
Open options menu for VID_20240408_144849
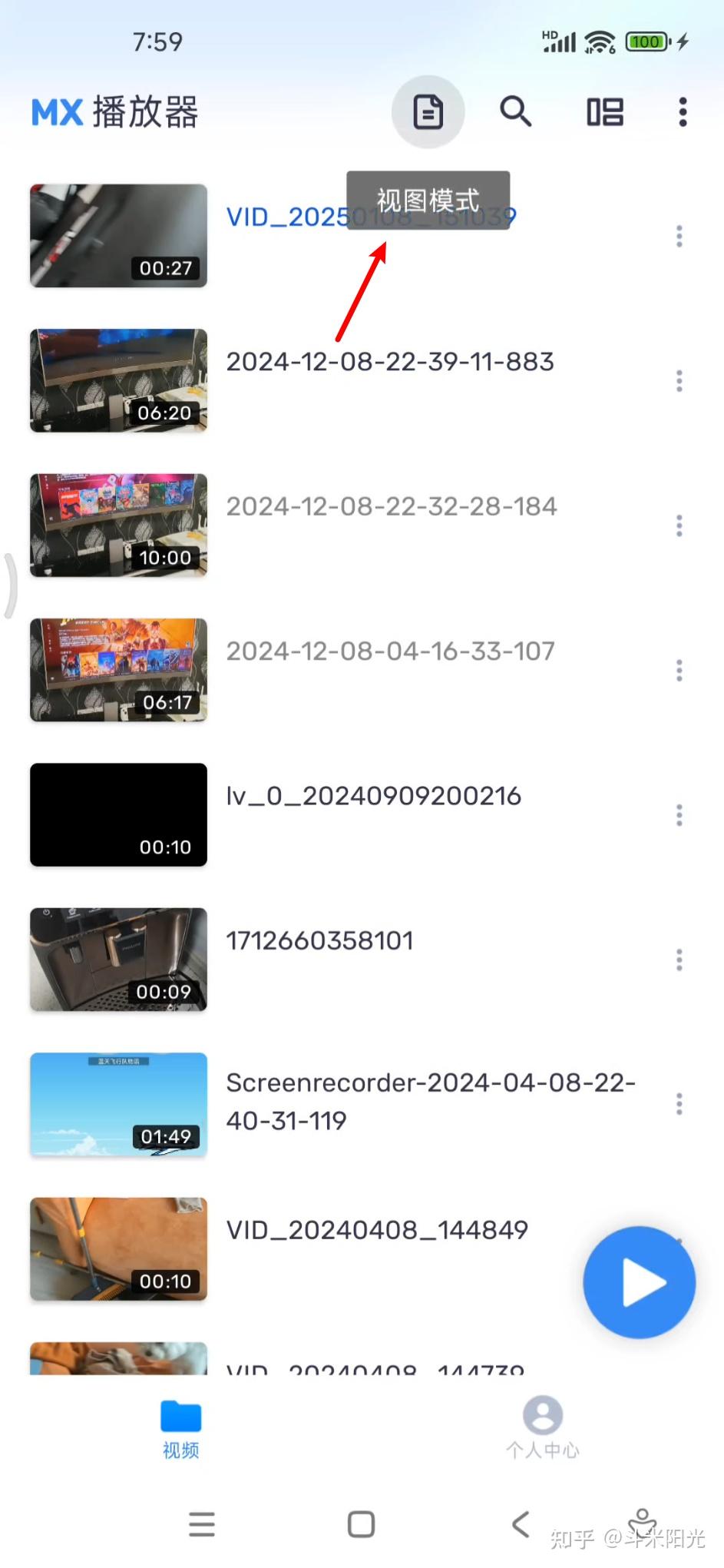point(679,1248)
